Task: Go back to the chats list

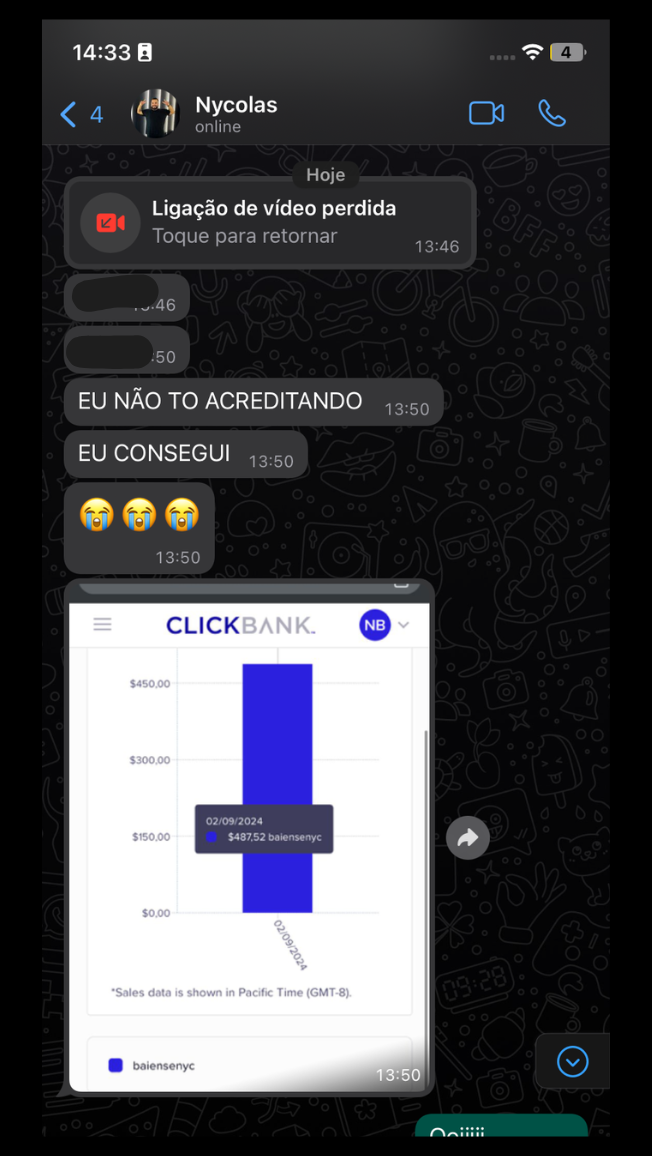Action: 80,114
